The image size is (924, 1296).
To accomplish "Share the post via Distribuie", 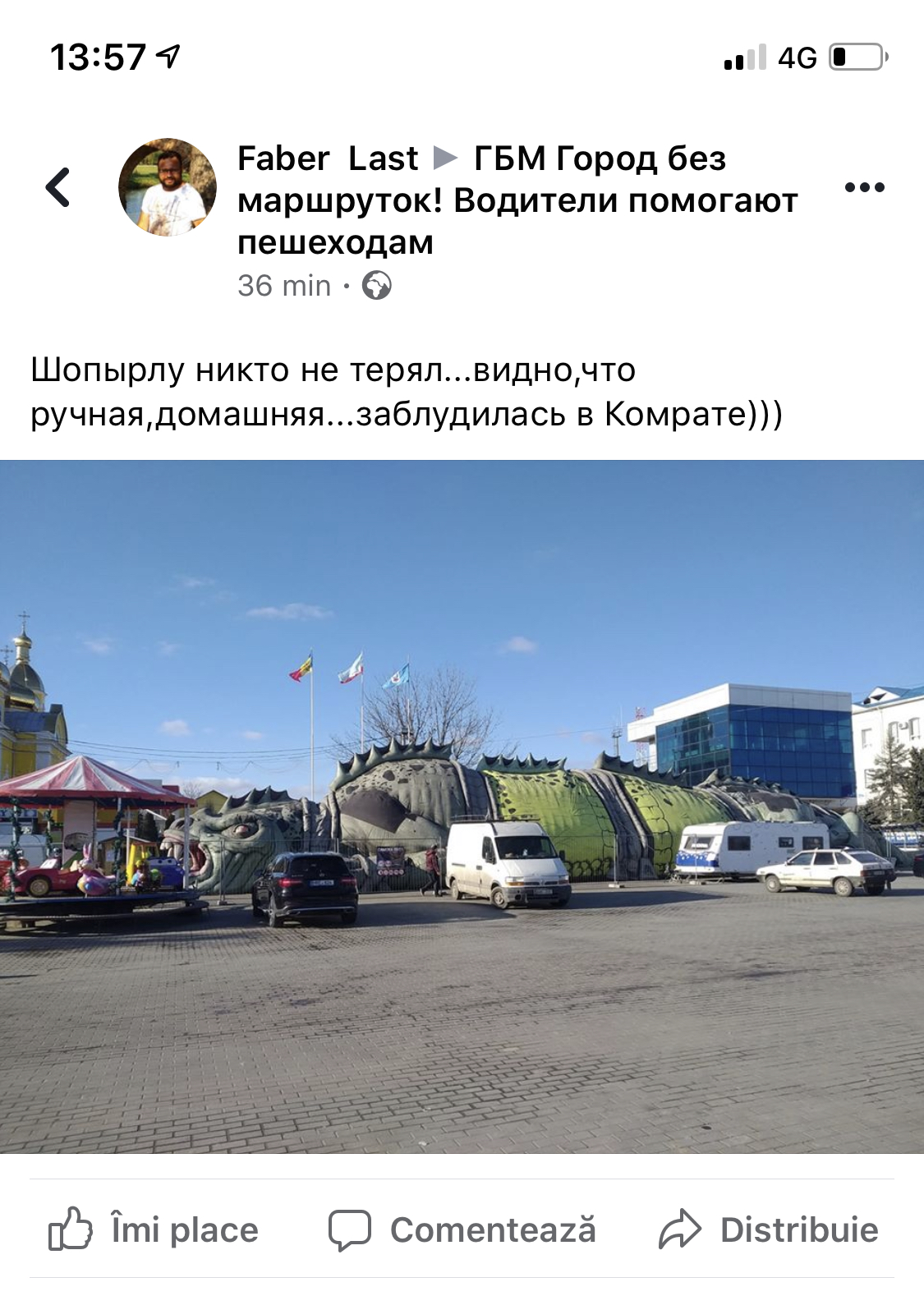I will click(x=769, y=1229).
